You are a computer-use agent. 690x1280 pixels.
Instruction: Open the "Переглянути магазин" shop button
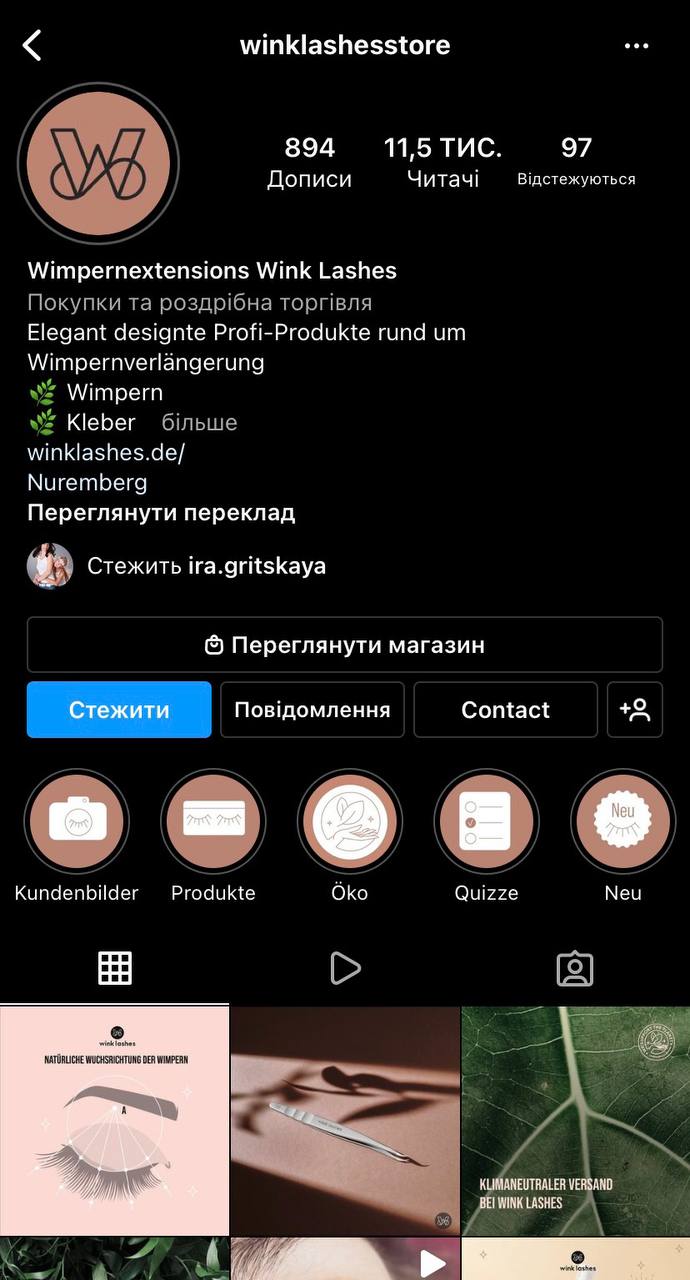tap(345, 645)
